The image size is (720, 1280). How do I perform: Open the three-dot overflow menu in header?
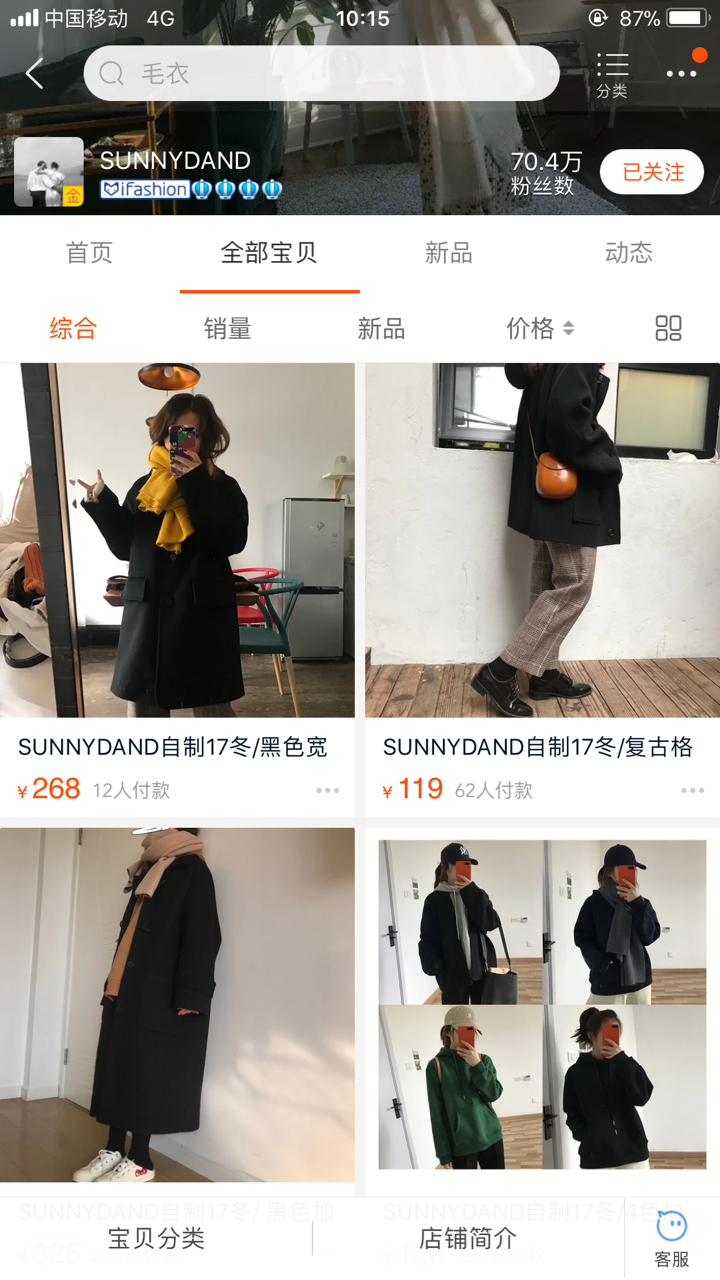[682, 73]
